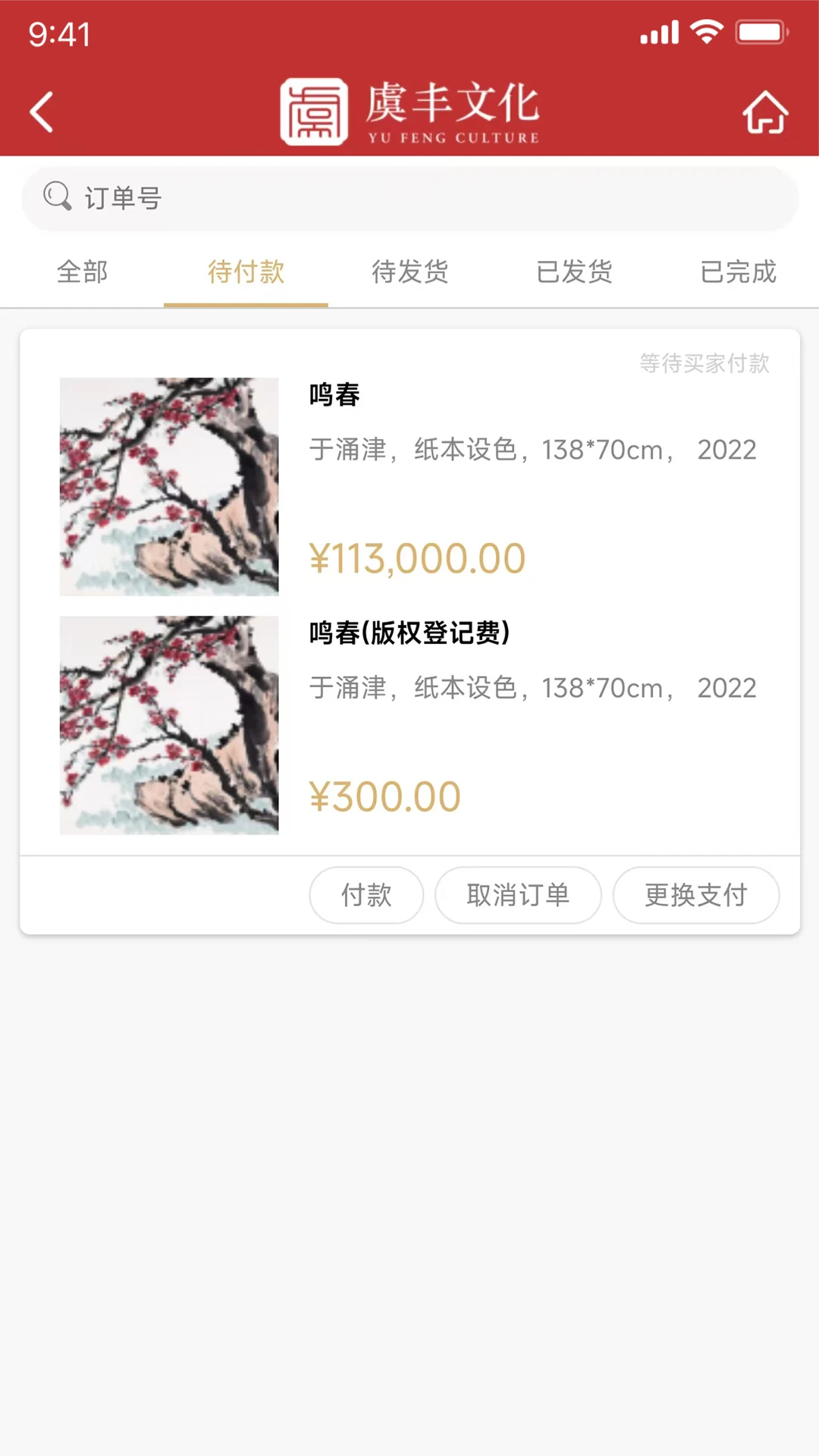Open the home page via the house icon
Screen dimensions: 819x1456
pos(764,111)
